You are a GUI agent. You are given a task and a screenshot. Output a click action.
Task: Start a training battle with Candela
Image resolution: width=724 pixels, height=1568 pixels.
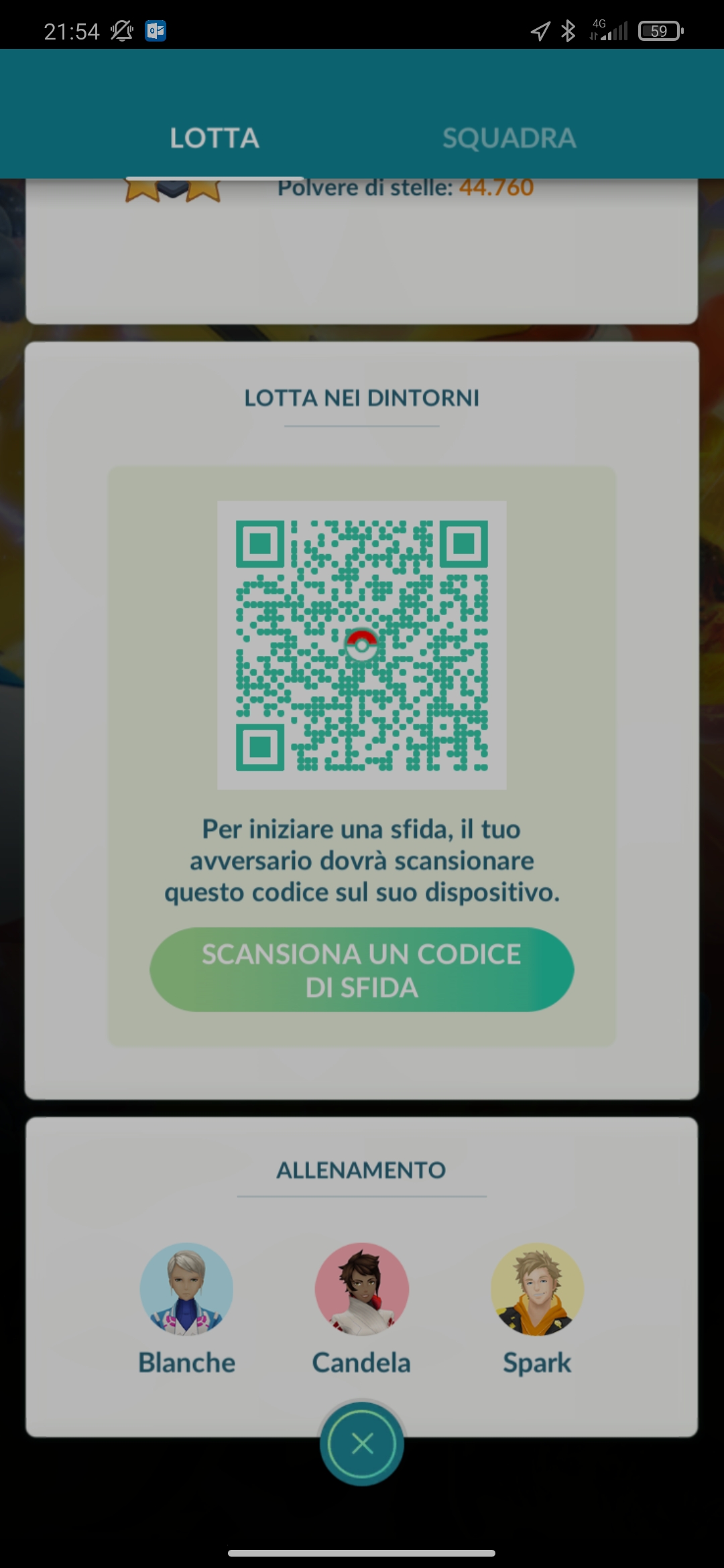(x=361, y=1290)
